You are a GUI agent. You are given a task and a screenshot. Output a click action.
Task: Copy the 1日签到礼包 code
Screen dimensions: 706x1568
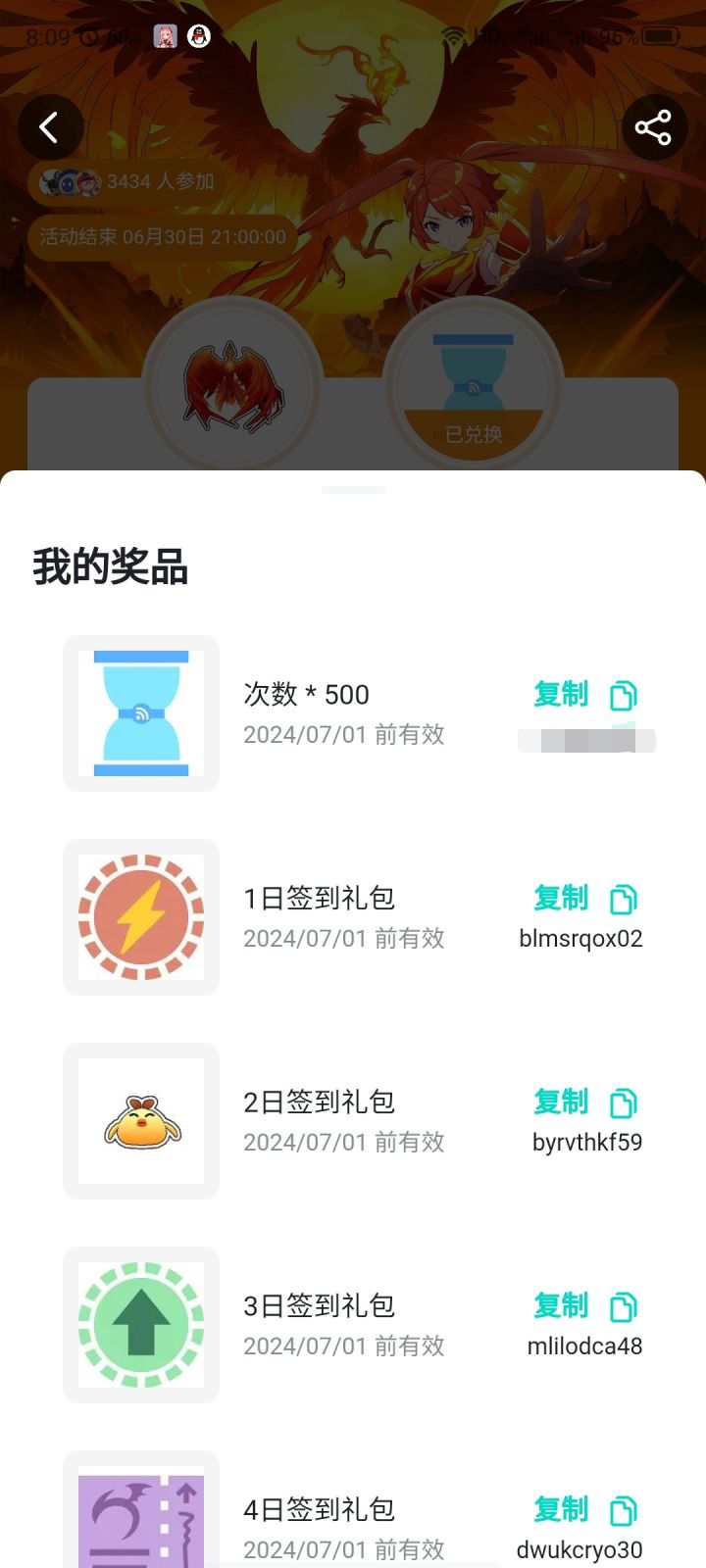click(x=584, y=899)
